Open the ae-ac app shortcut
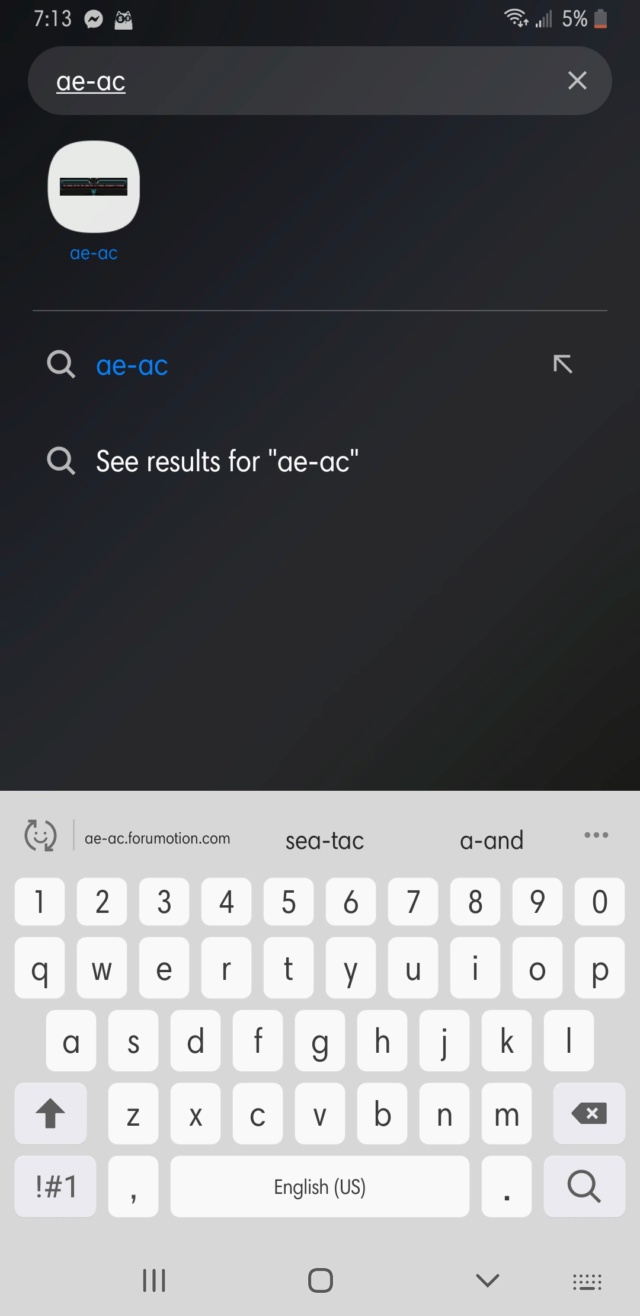Screen dimensions: 640x1316 coord(94,200)
